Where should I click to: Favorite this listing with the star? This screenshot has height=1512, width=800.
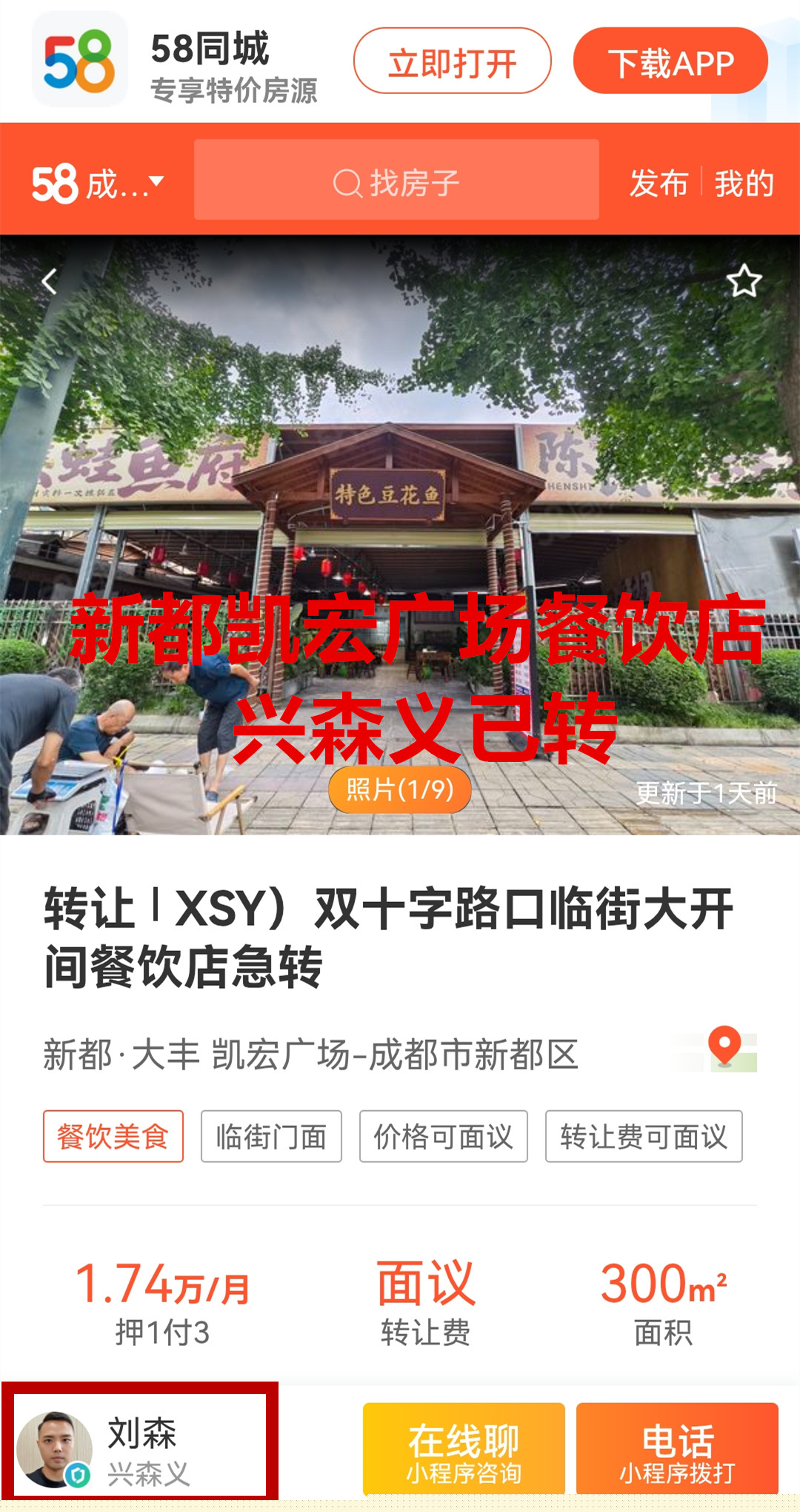744,282
